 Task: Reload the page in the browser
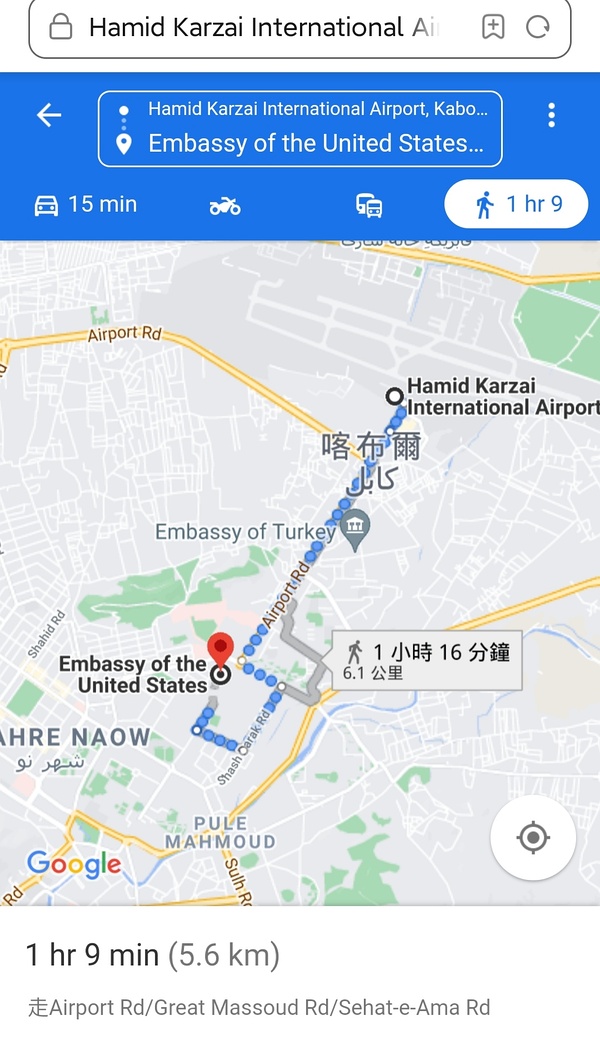538,28
